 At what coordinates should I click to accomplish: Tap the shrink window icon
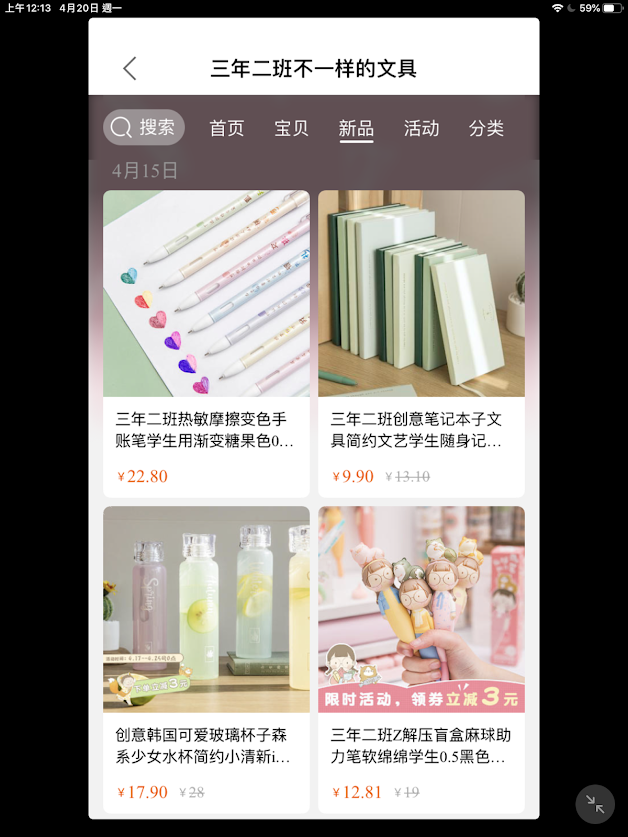[x=595, y=803]
